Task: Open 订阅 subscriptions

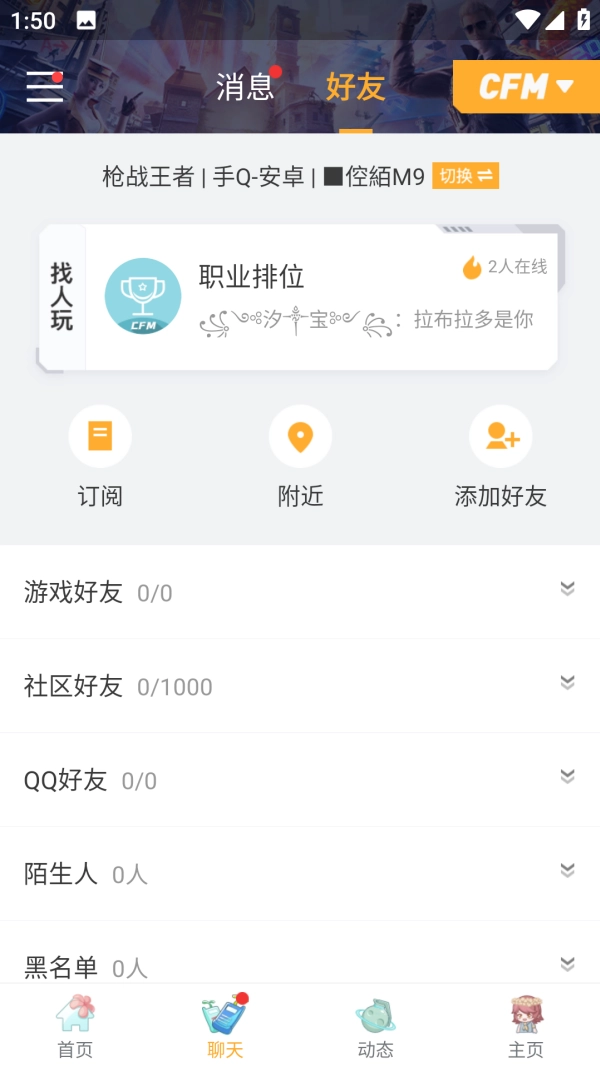Action: click(100, 457)
